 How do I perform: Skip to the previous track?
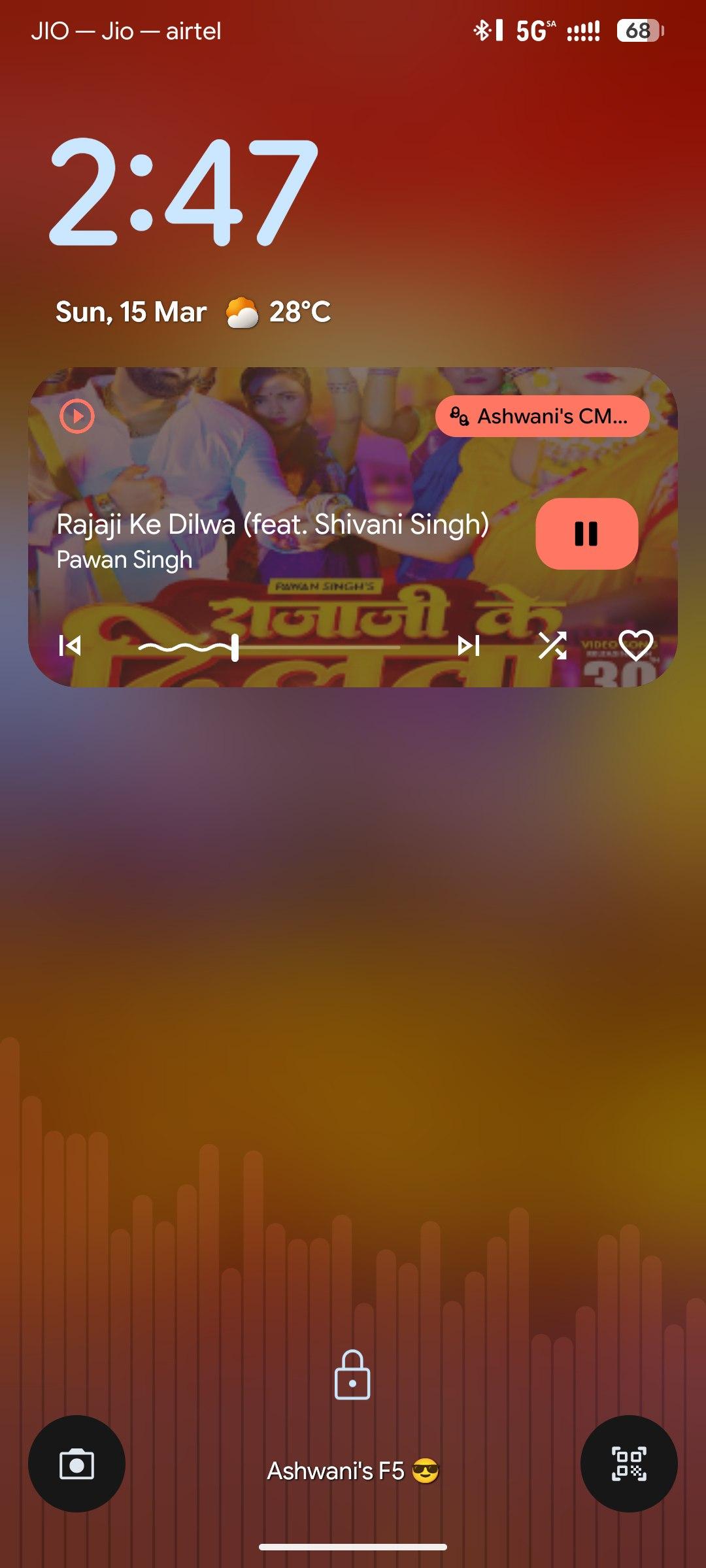[x=70, y=645]
